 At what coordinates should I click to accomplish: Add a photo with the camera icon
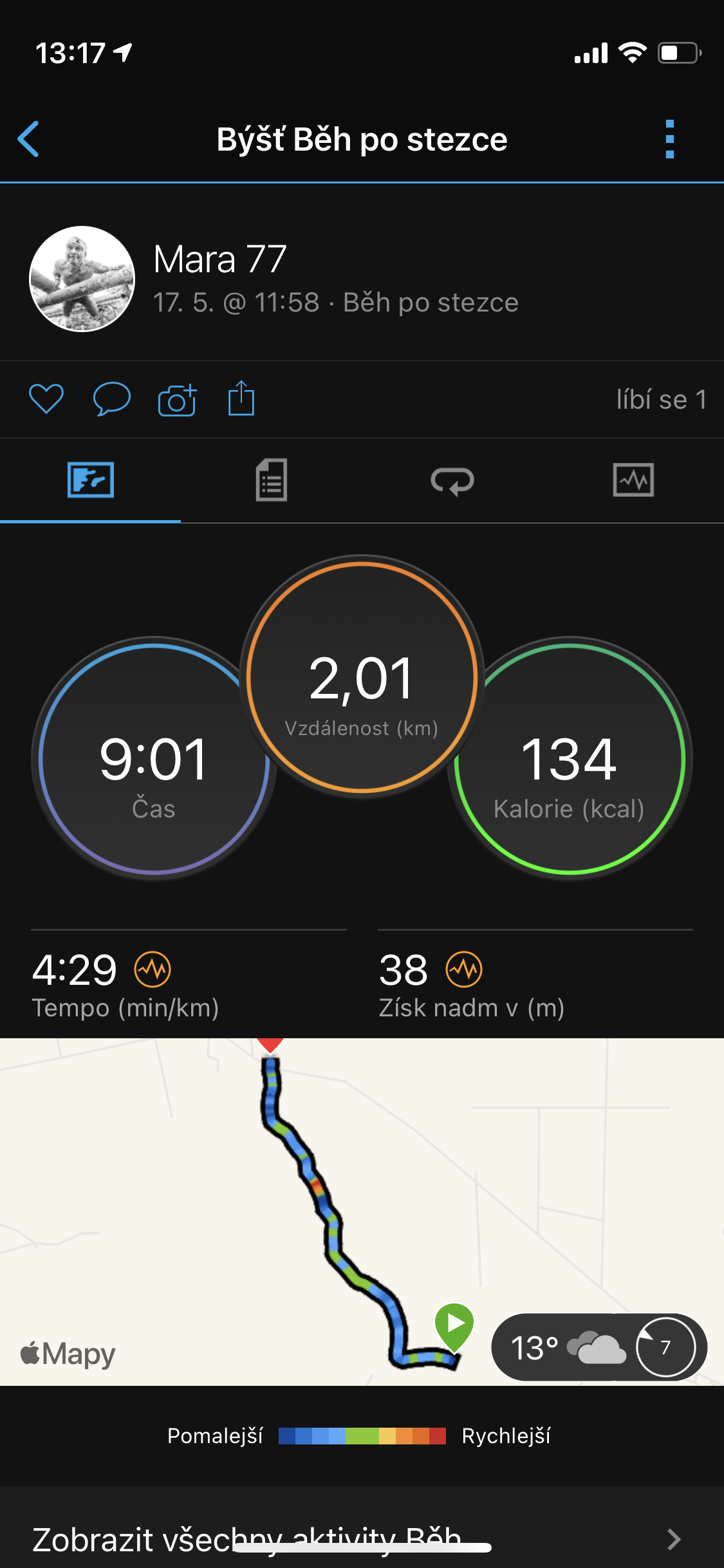(x=177, y=400)
